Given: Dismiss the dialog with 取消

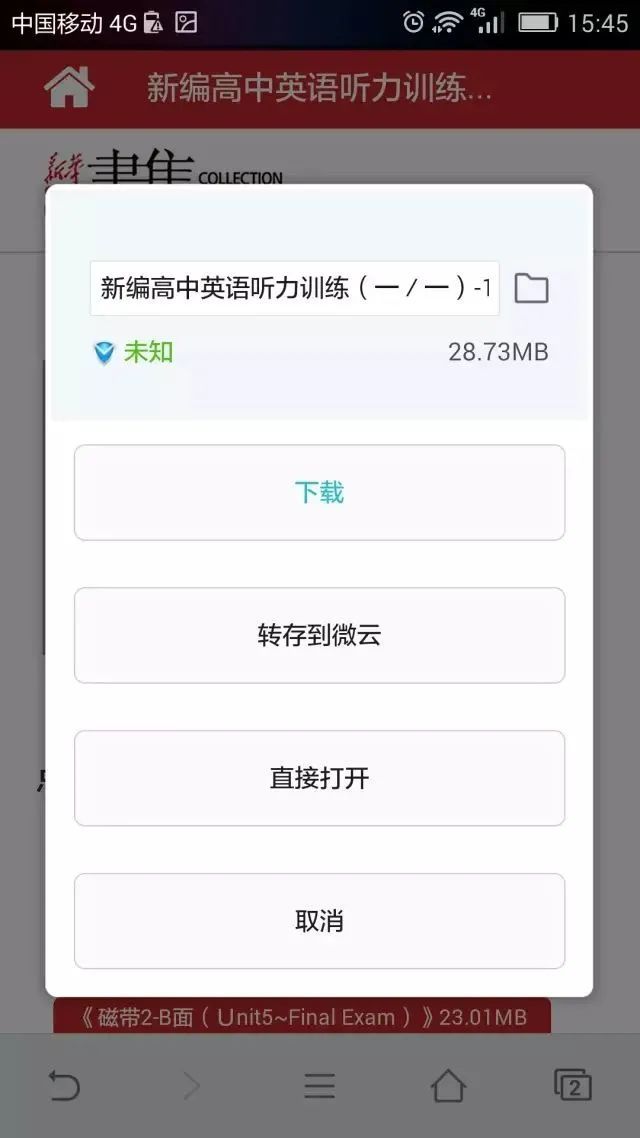Looking at the screenshot, I should [319, 921].
